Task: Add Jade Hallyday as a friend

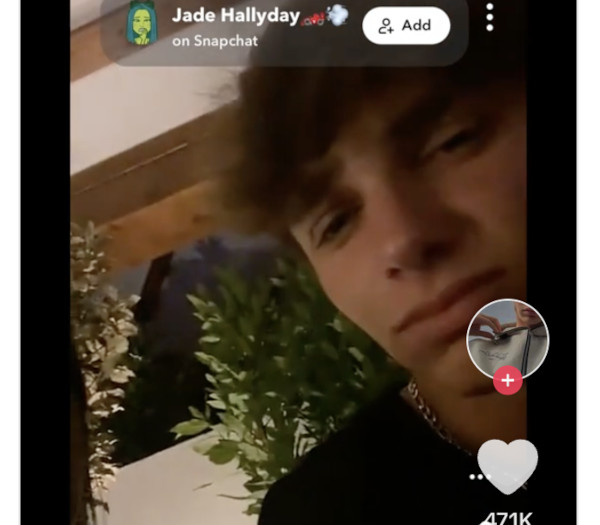Action: (x=405, y=26)
